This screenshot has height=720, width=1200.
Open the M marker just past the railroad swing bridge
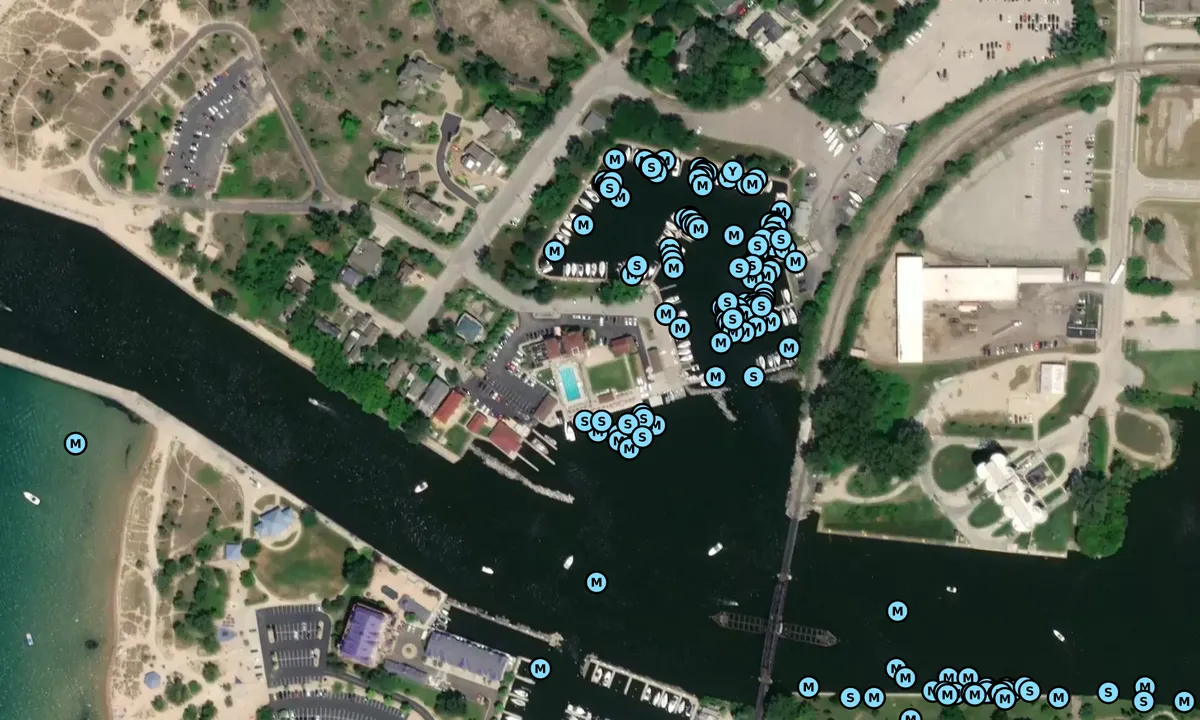point(897,611)
